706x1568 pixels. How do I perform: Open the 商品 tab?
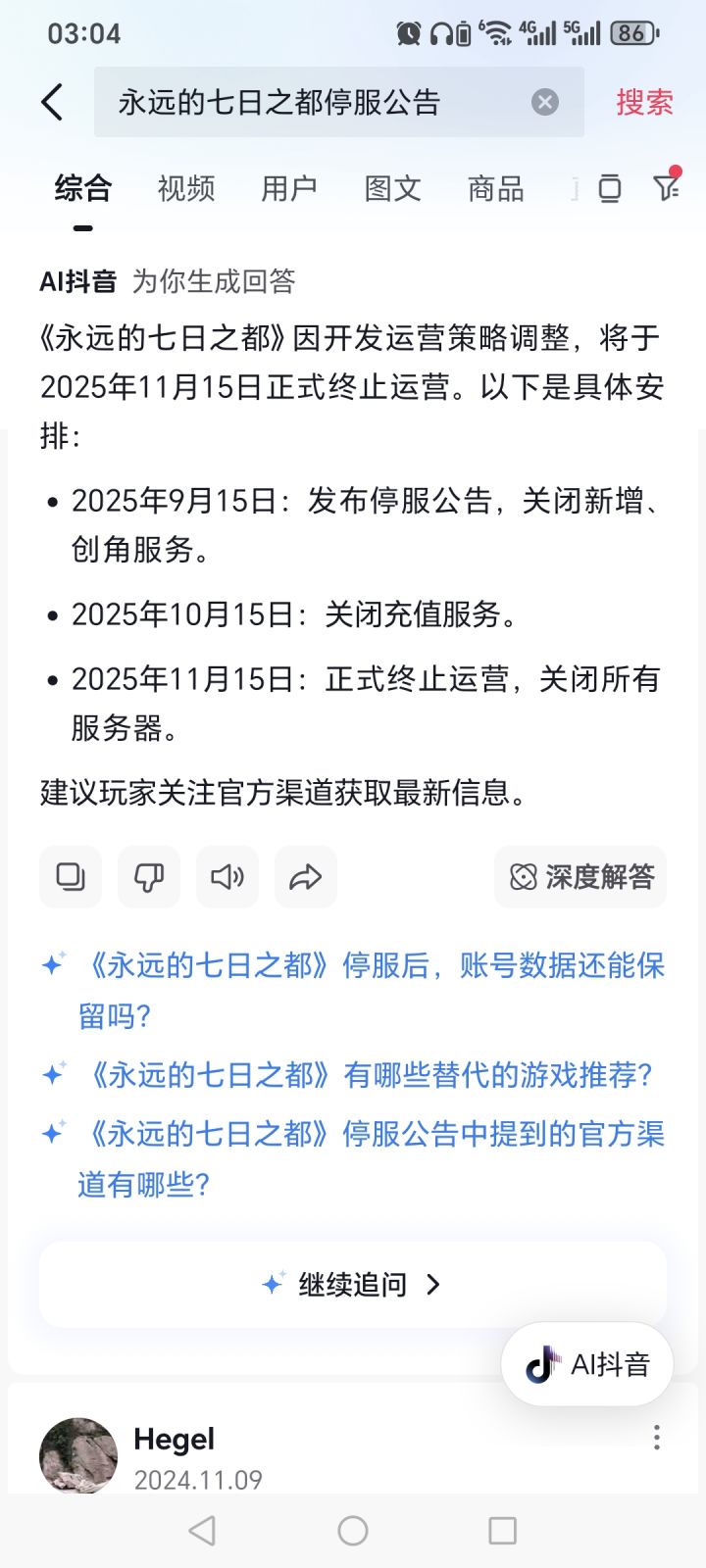tap(496, 188)
